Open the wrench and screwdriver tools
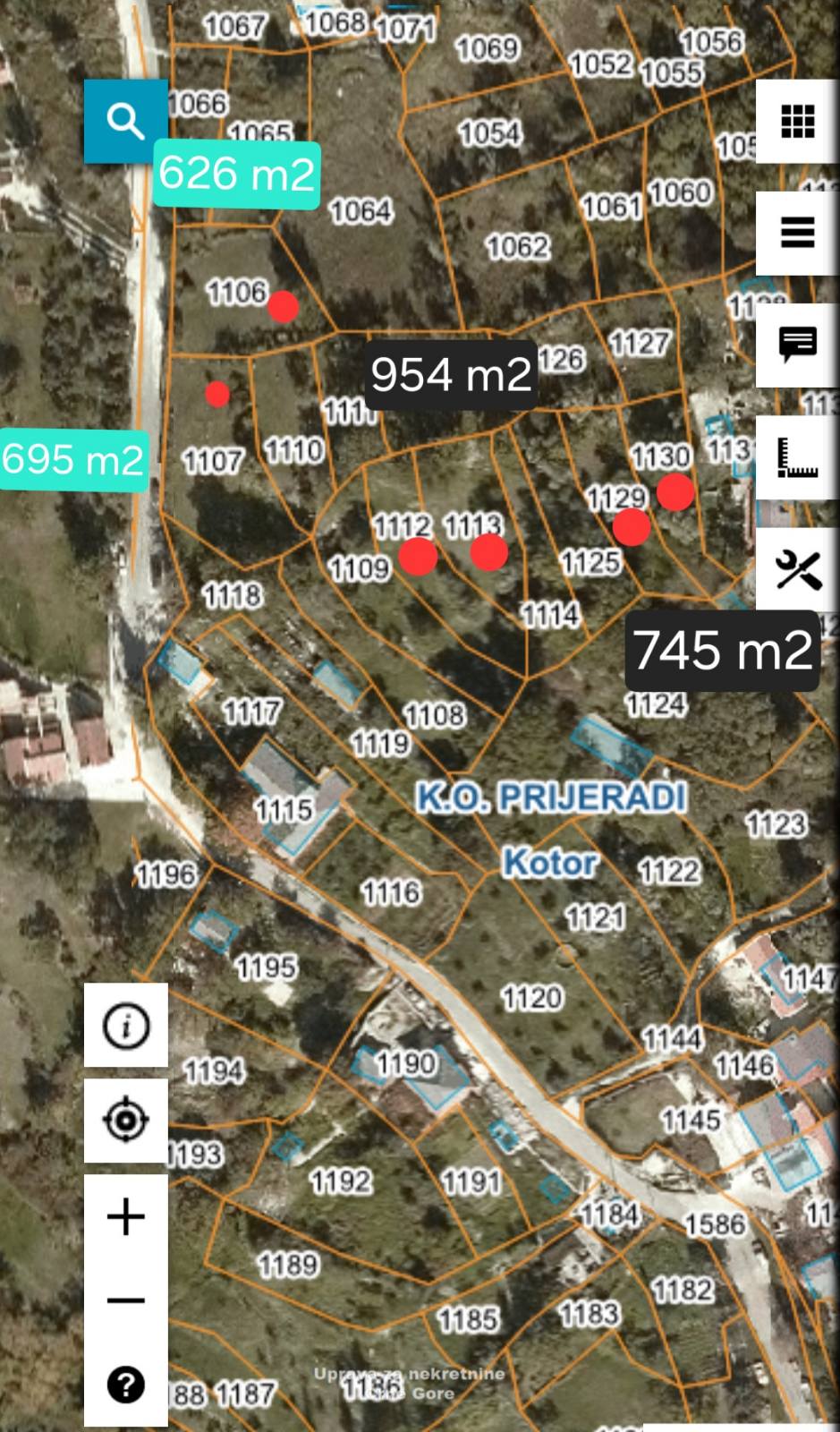The image size is (840, 1432). coord(797,570)
